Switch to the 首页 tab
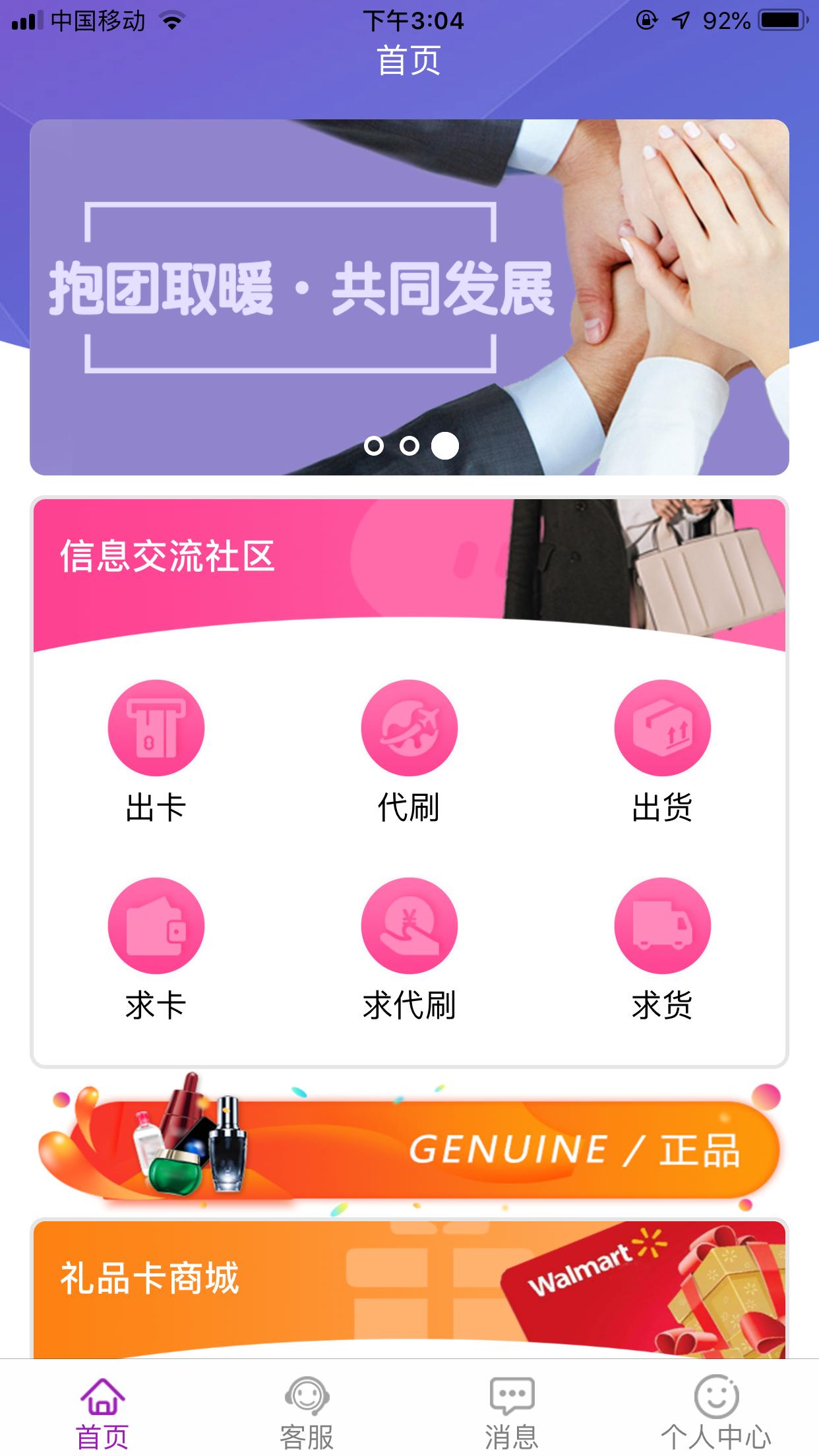The height and width of the screenshot is (1456, 819). 102,1411
